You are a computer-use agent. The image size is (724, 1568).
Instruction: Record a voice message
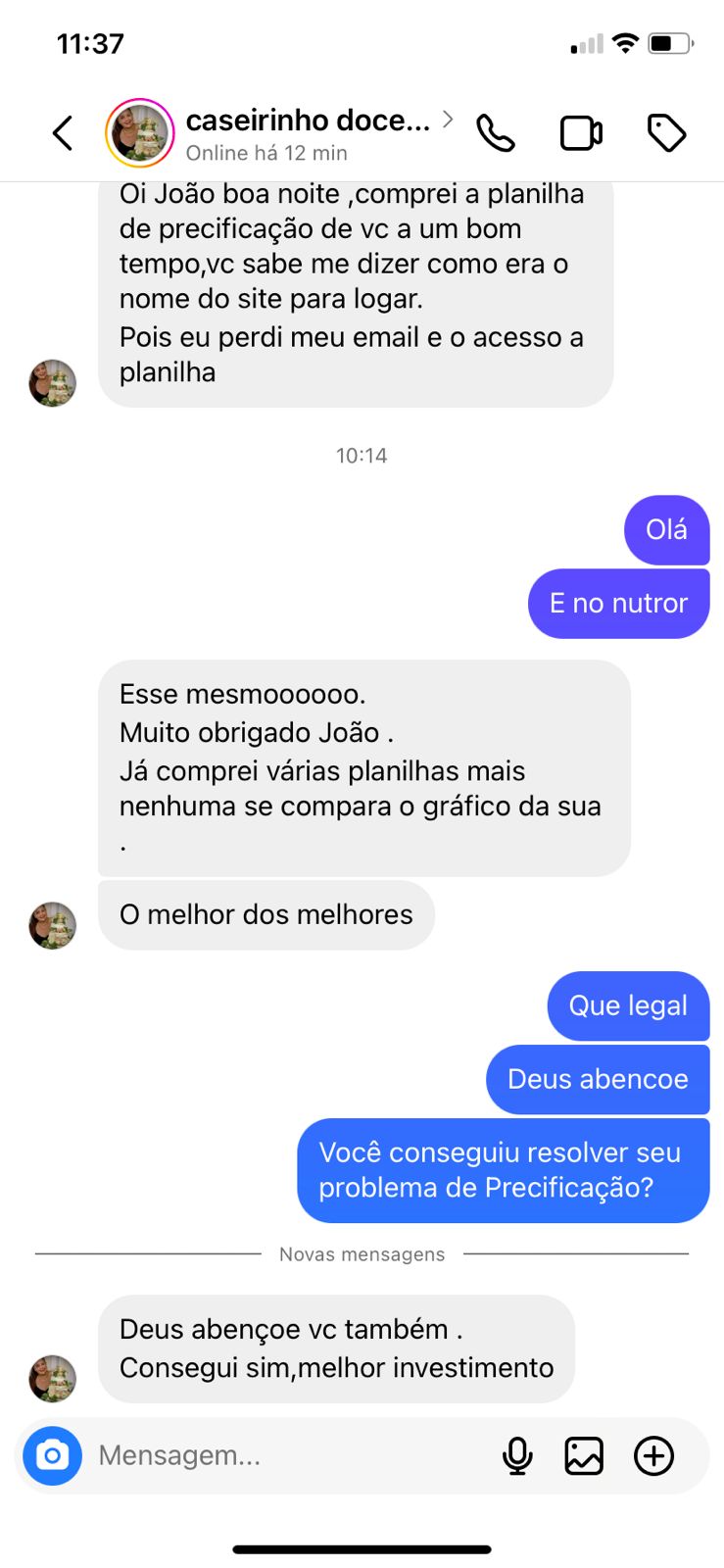pyautogui.click(x=517, y=1455)
